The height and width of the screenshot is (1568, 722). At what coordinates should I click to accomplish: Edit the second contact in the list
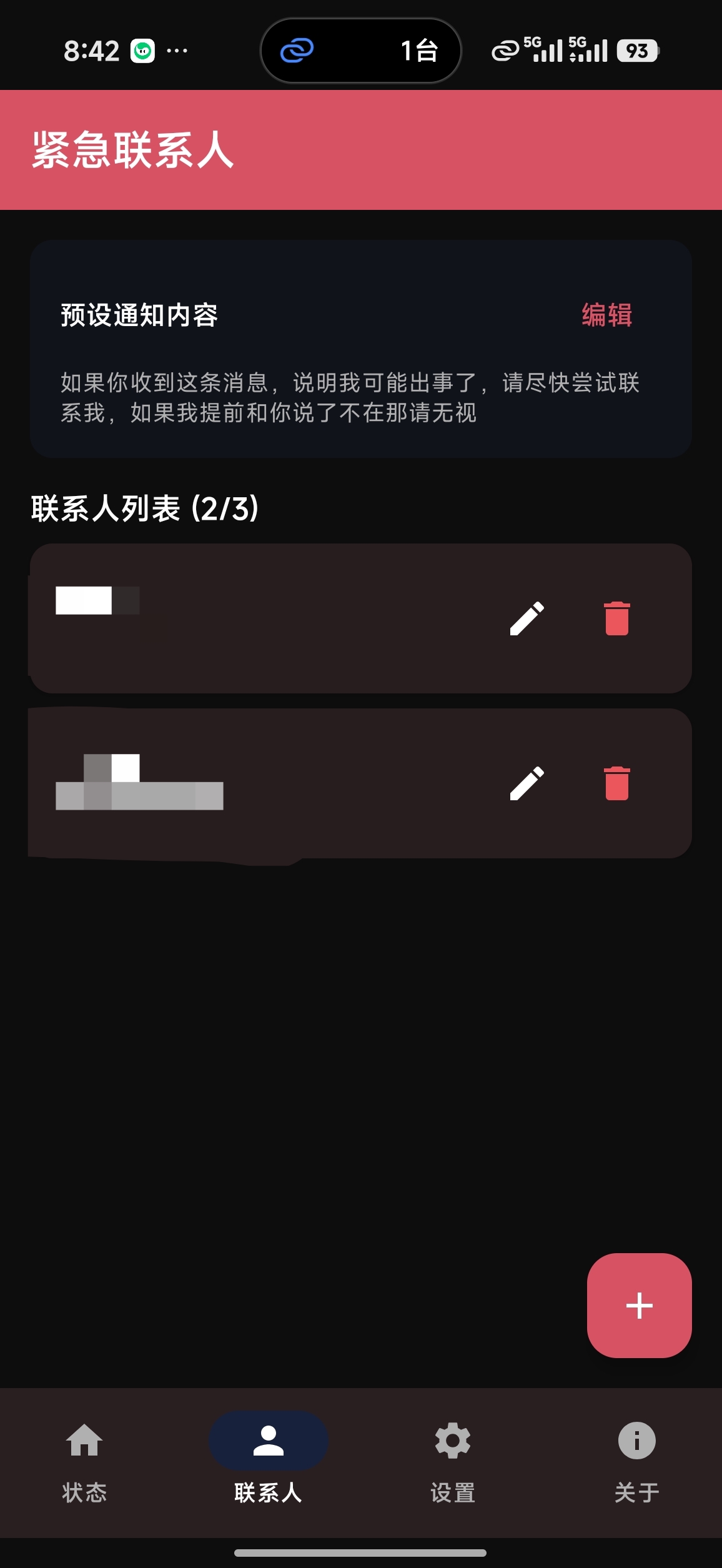[x=527, y=783]
